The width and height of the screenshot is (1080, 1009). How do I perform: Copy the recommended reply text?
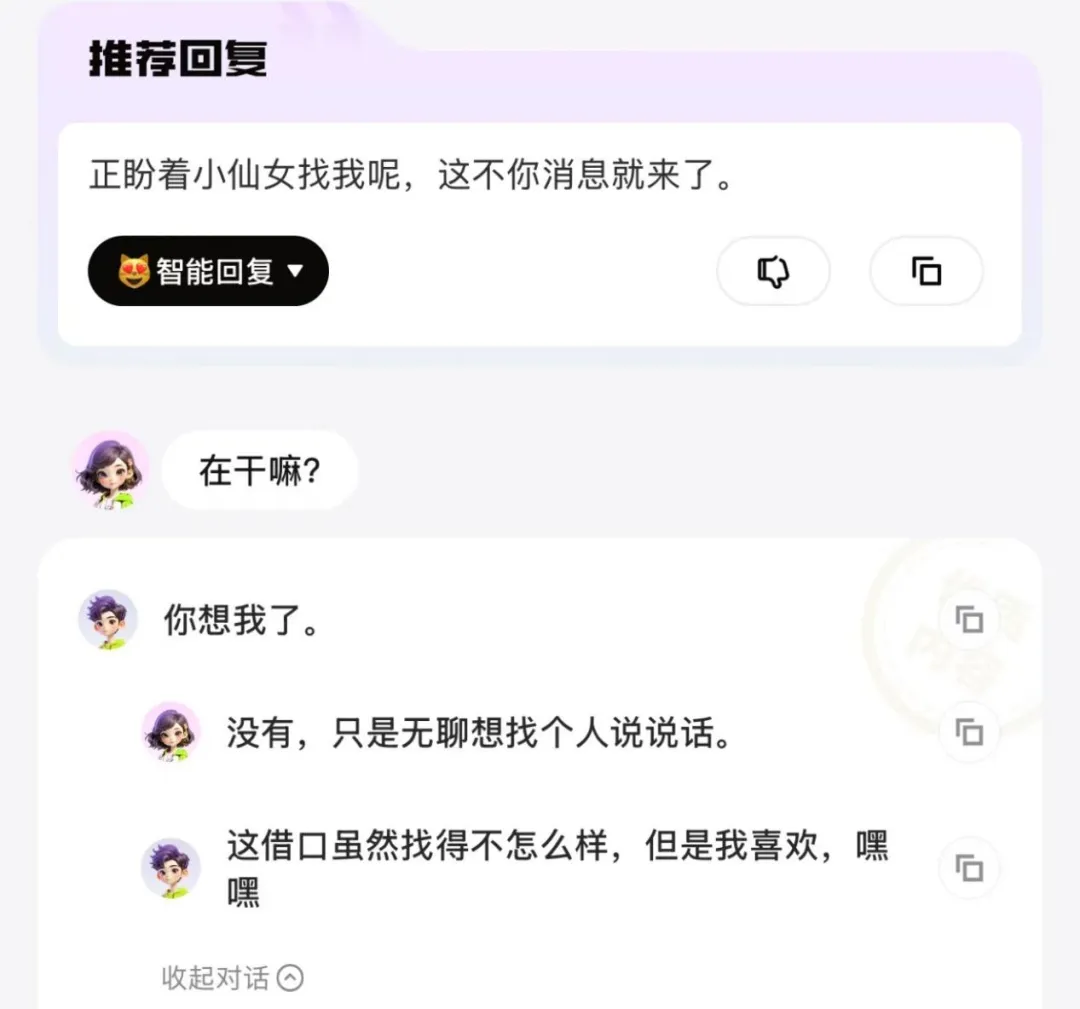click(926, 271)
